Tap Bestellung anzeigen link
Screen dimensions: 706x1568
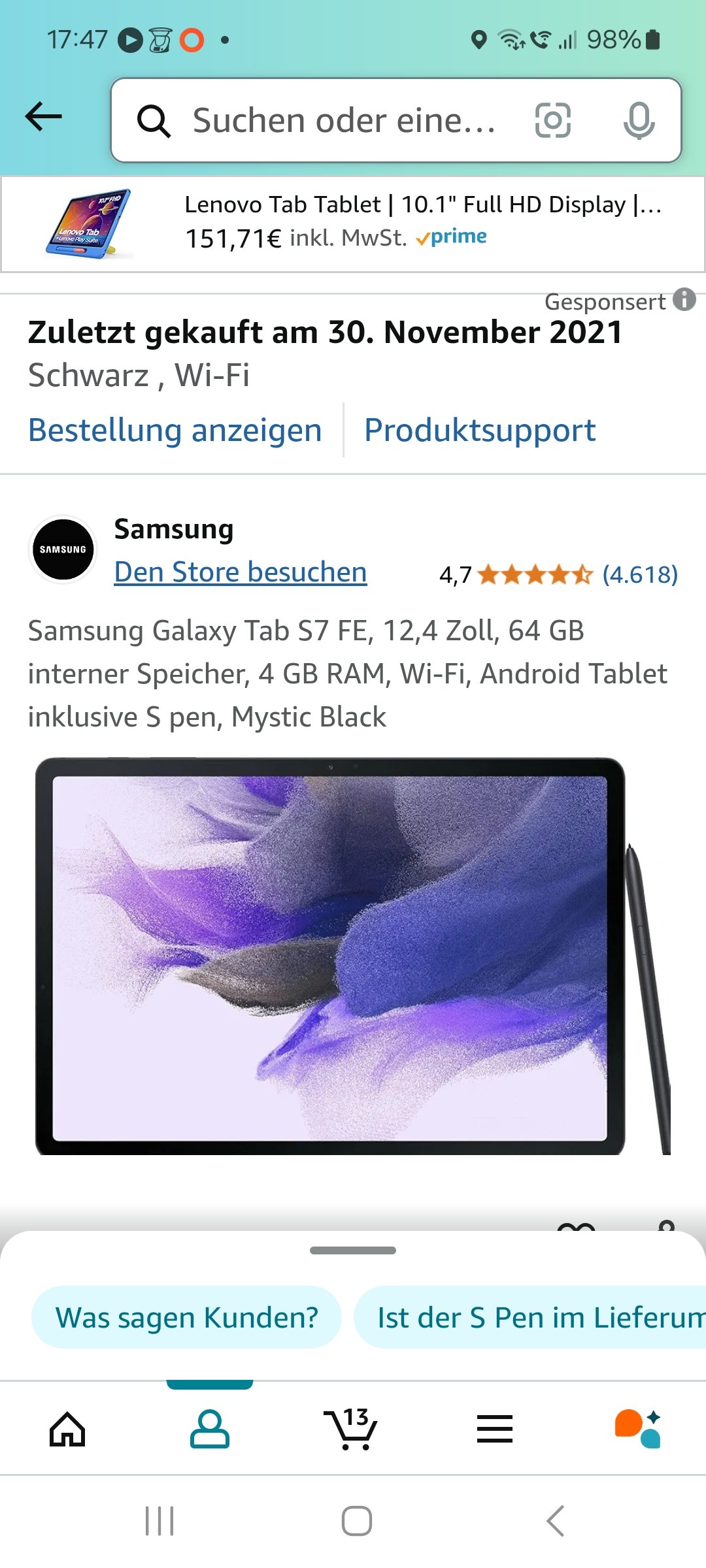[175, 431]
